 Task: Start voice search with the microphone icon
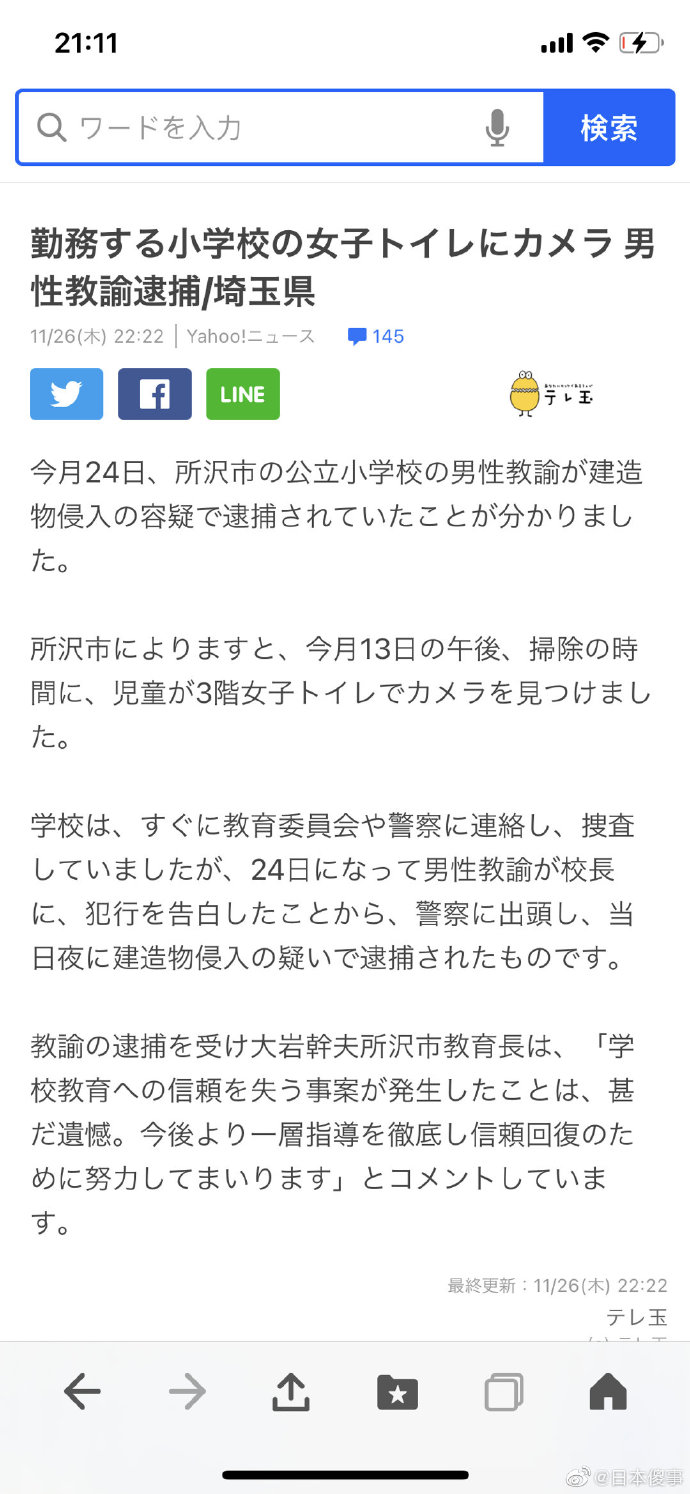(497, 128)
